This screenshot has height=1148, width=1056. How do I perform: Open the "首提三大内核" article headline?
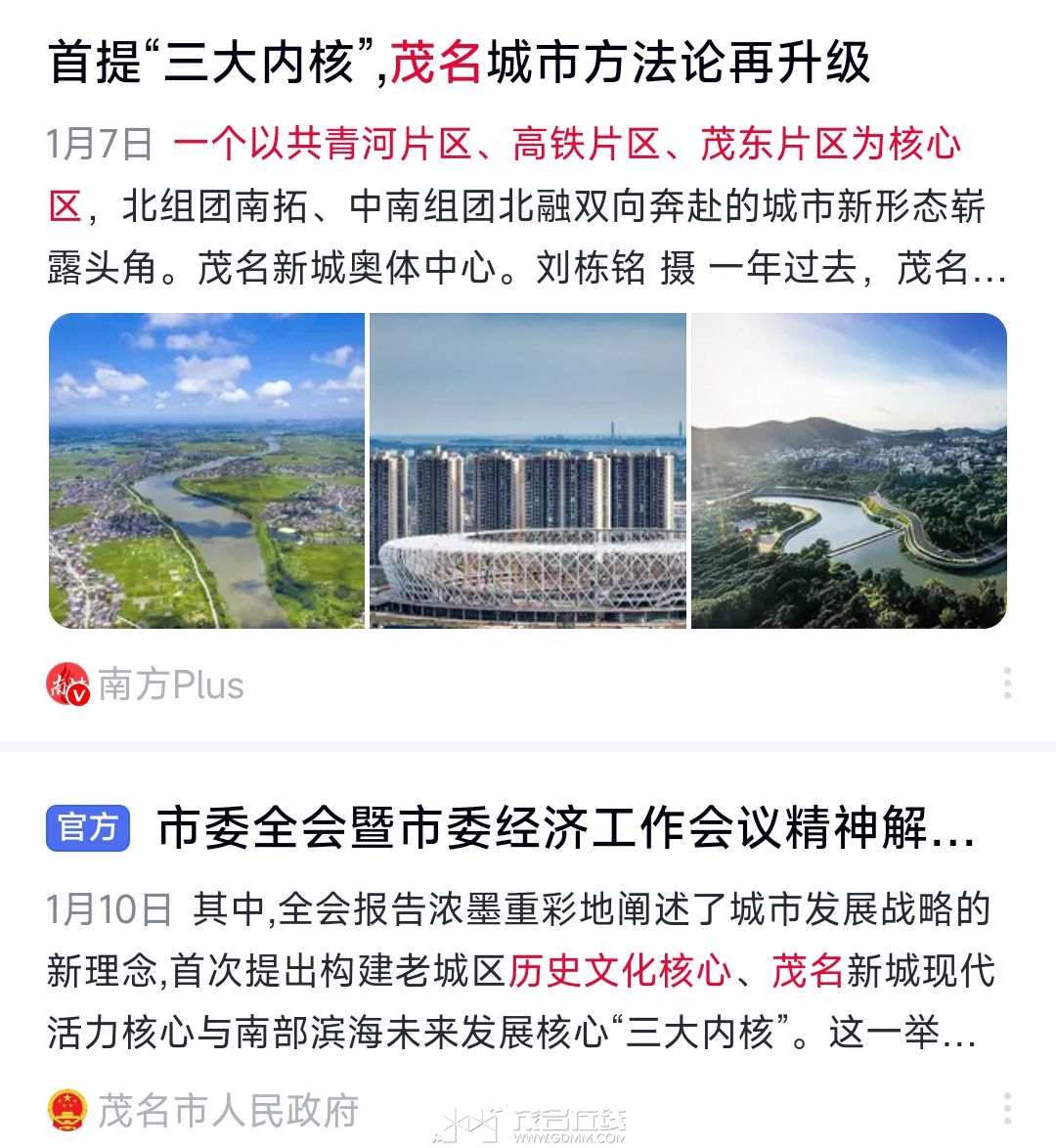pyautogui.click(x=460, y=63)
